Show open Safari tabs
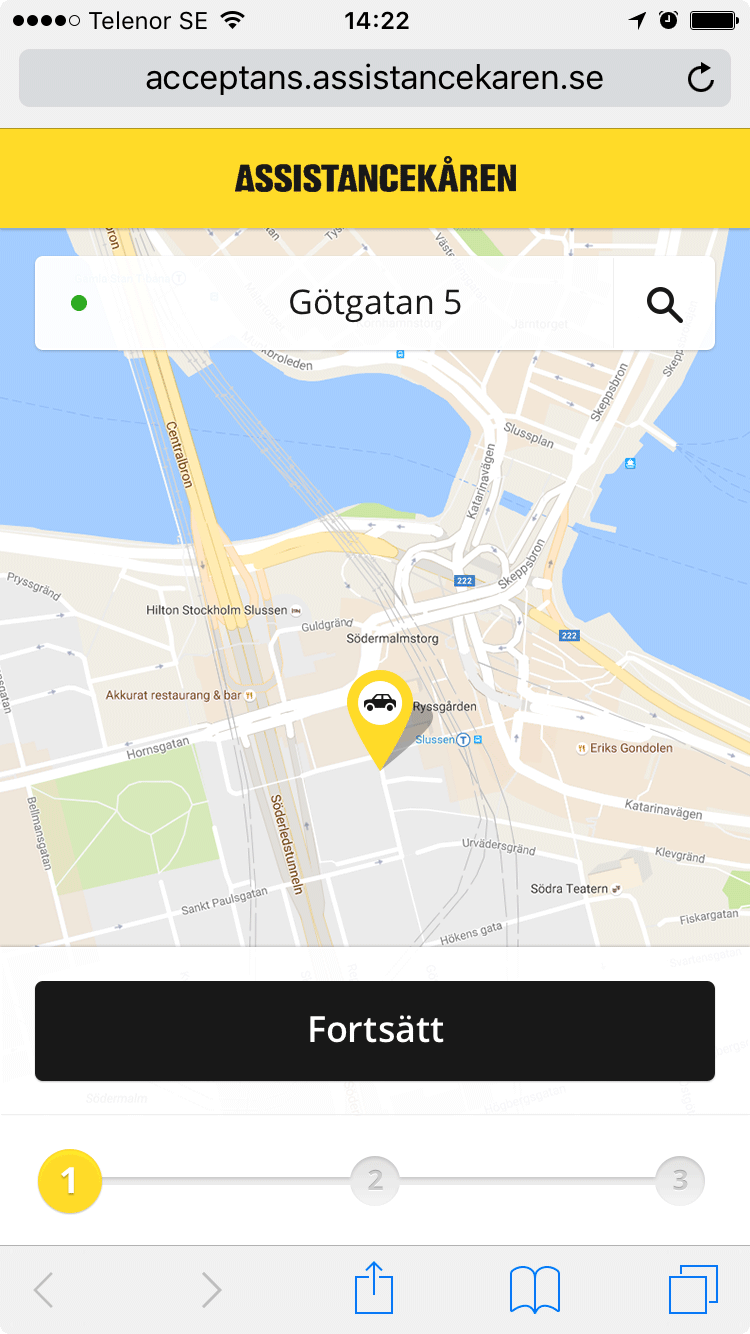750x1334 pixels. click(x=693, y=1289)
